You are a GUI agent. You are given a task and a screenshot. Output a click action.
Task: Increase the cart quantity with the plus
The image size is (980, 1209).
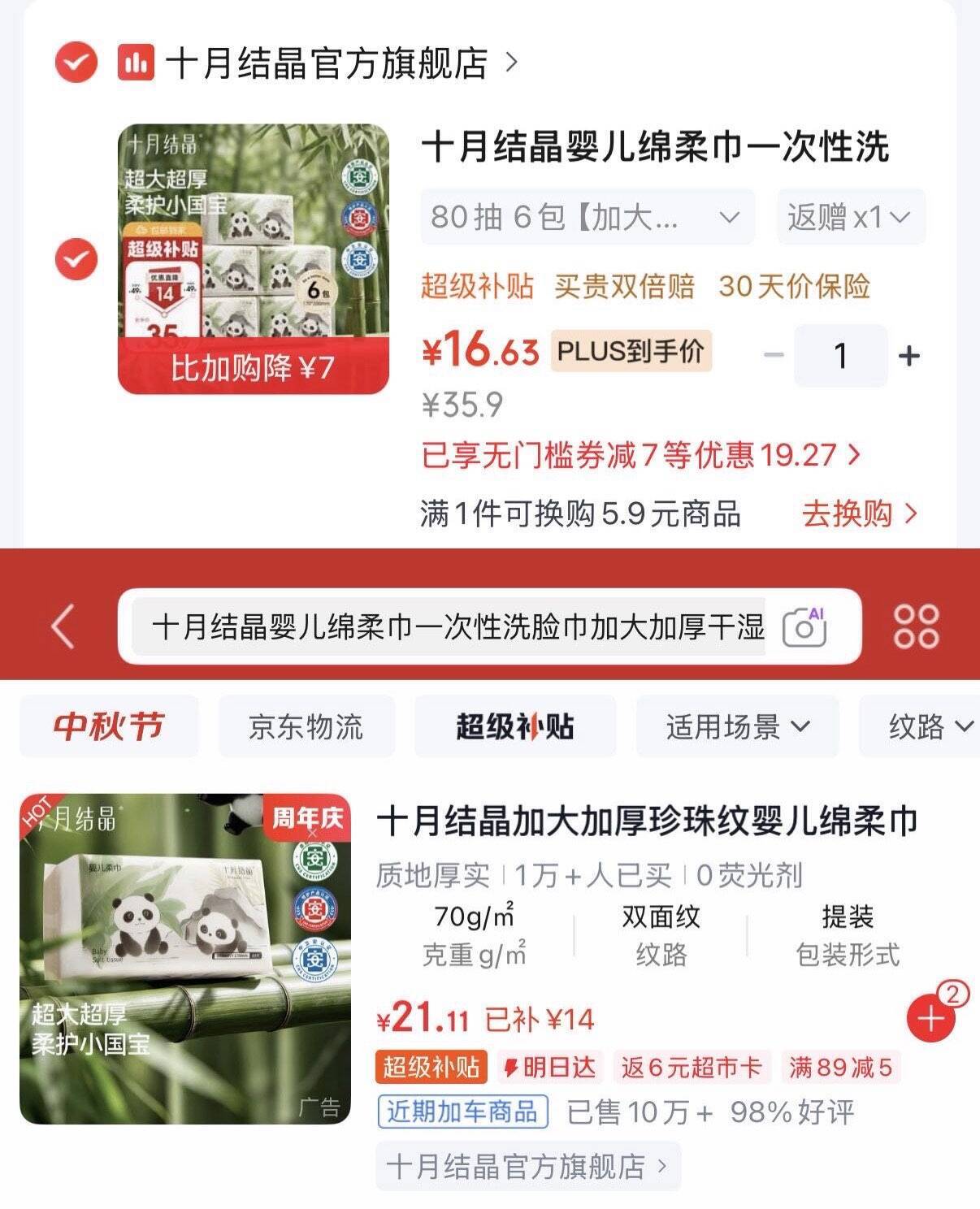(x=909, y=355)
